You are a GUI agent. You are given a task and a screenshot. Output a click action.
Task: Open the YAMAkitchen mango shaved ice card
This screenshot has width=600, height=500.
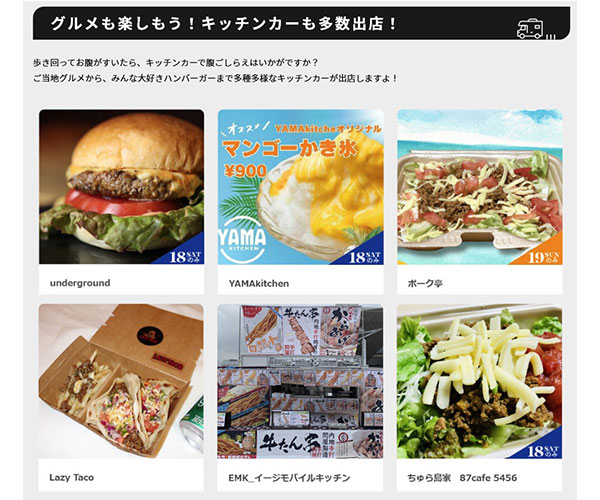pyautogui.click(x=300, y=202)
